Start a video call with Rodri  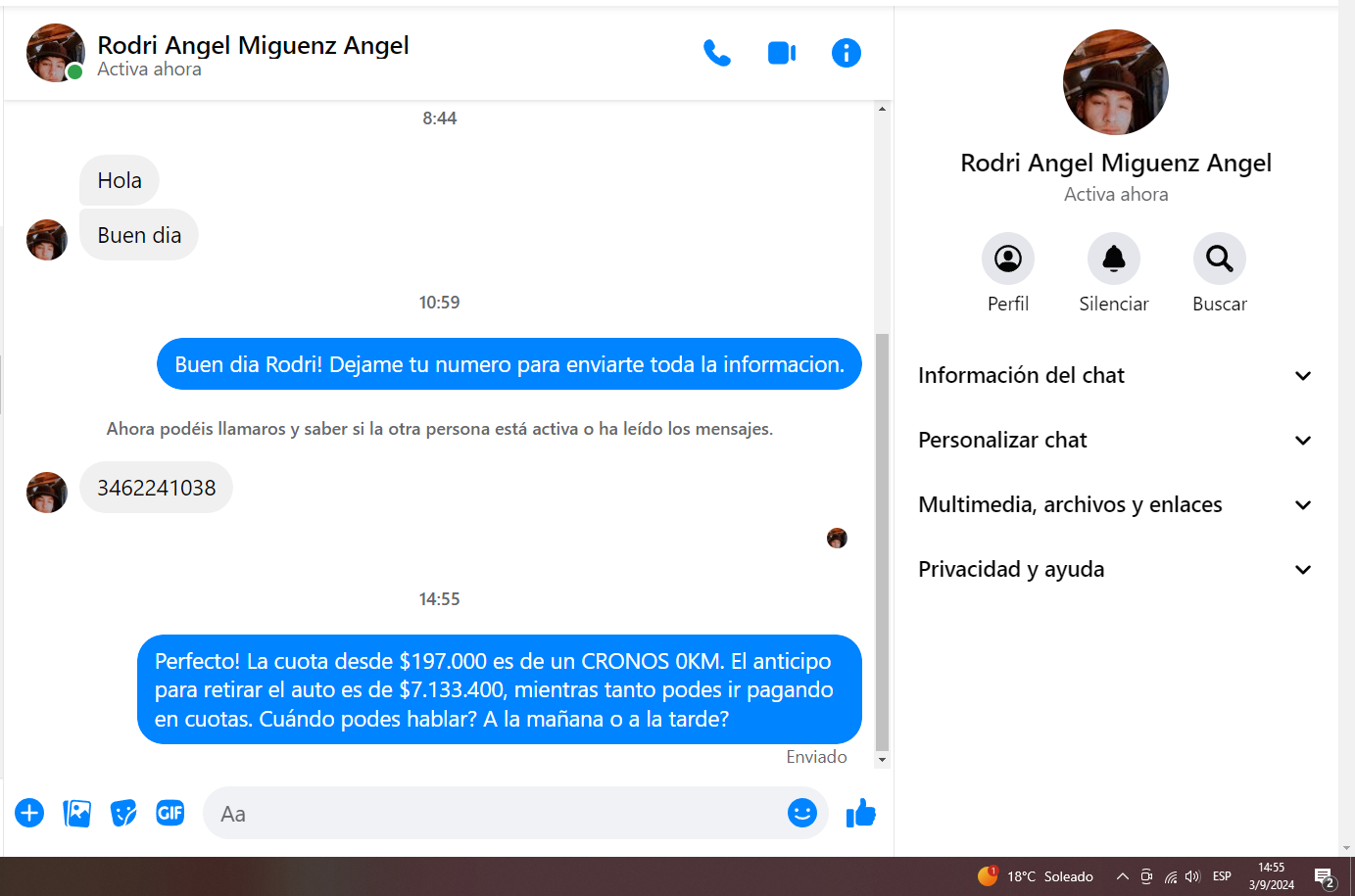(x=781, y=53)
